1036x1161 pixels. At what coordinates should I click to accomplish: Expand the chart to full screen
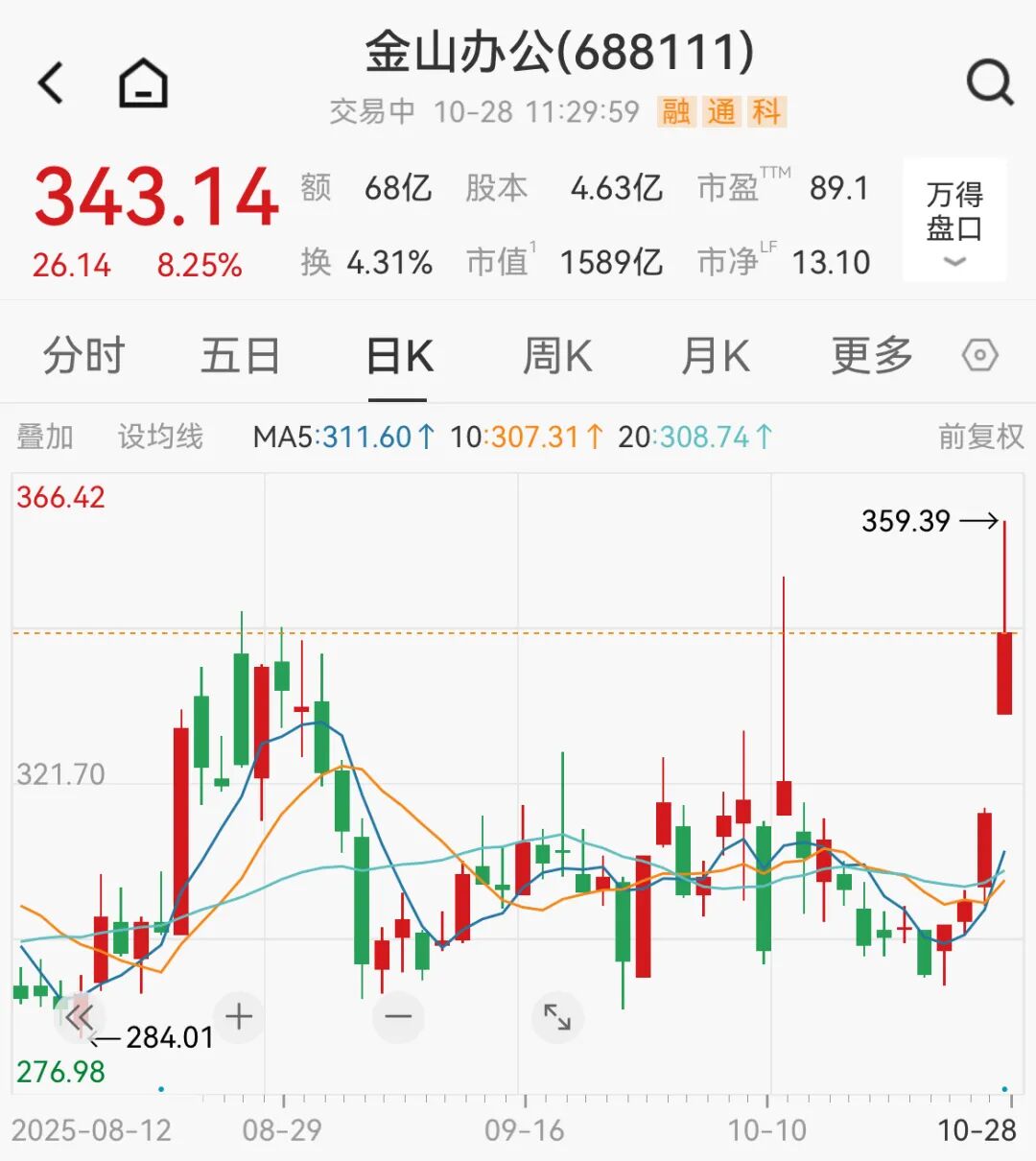557,1016
